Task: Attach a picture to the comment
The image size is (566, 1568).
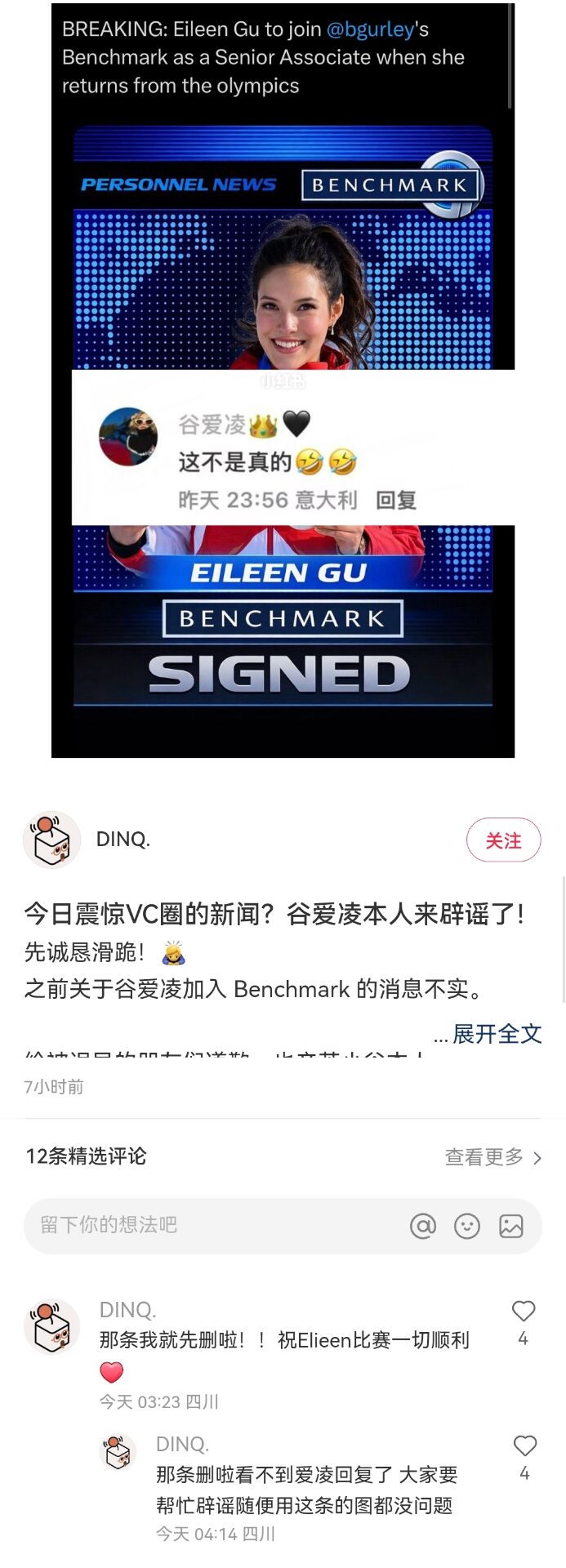Action: coord(511,1226)
